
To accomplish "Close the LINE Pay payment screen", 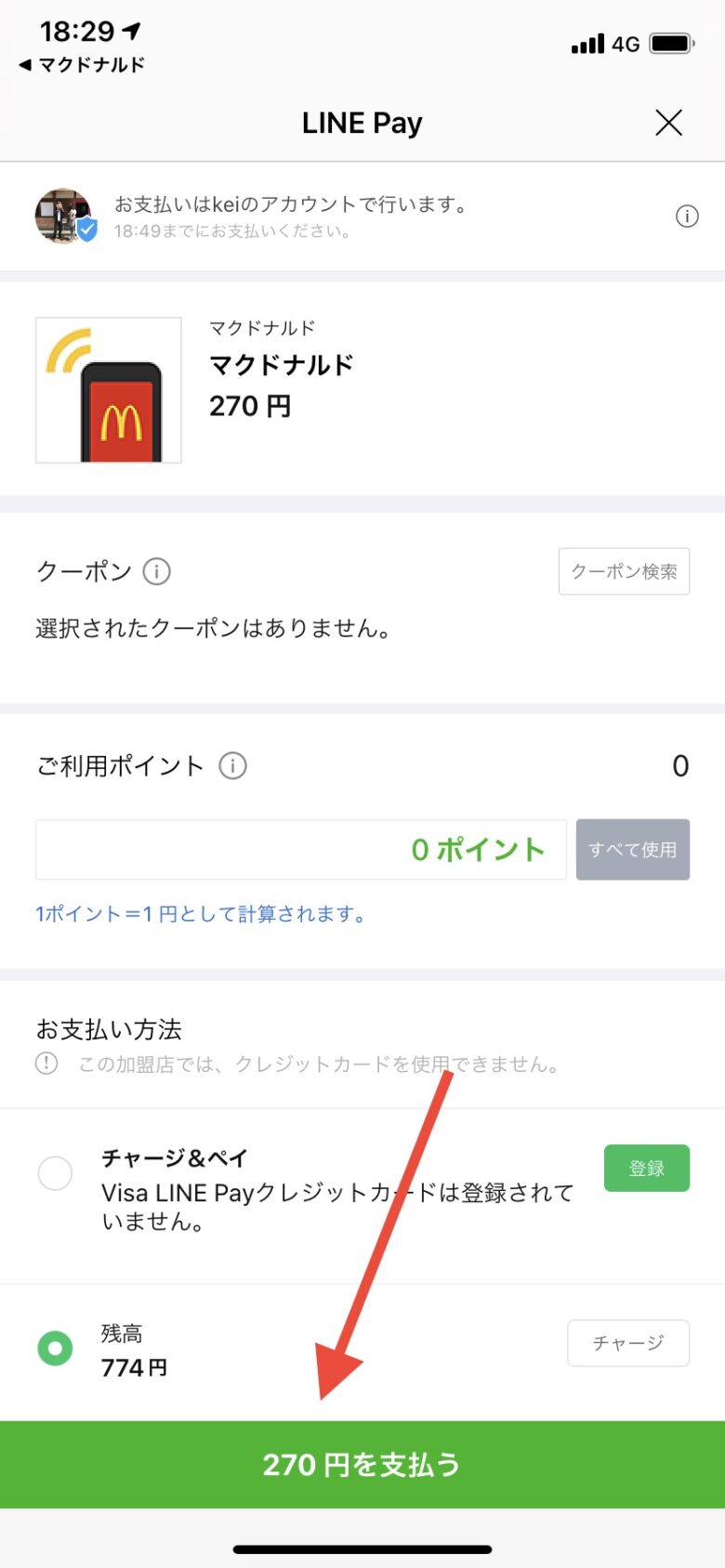I will tap(668, 123).
